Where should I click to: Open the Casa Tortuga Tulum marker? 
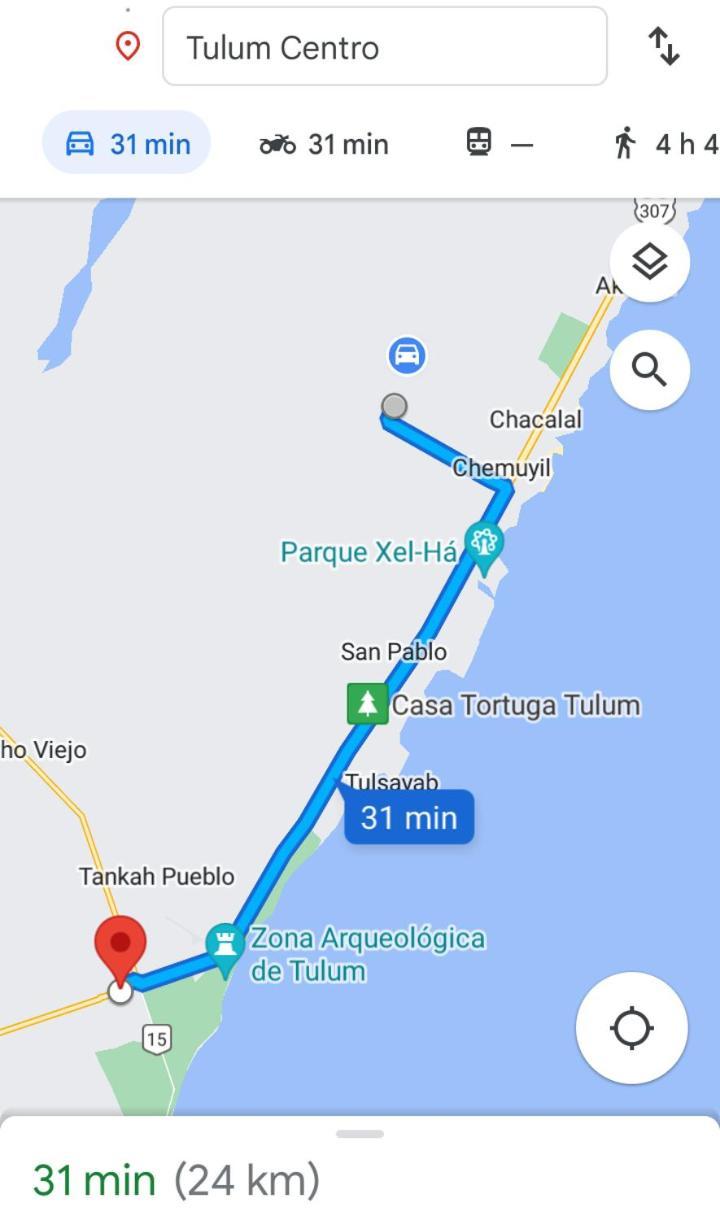point(368,704)
